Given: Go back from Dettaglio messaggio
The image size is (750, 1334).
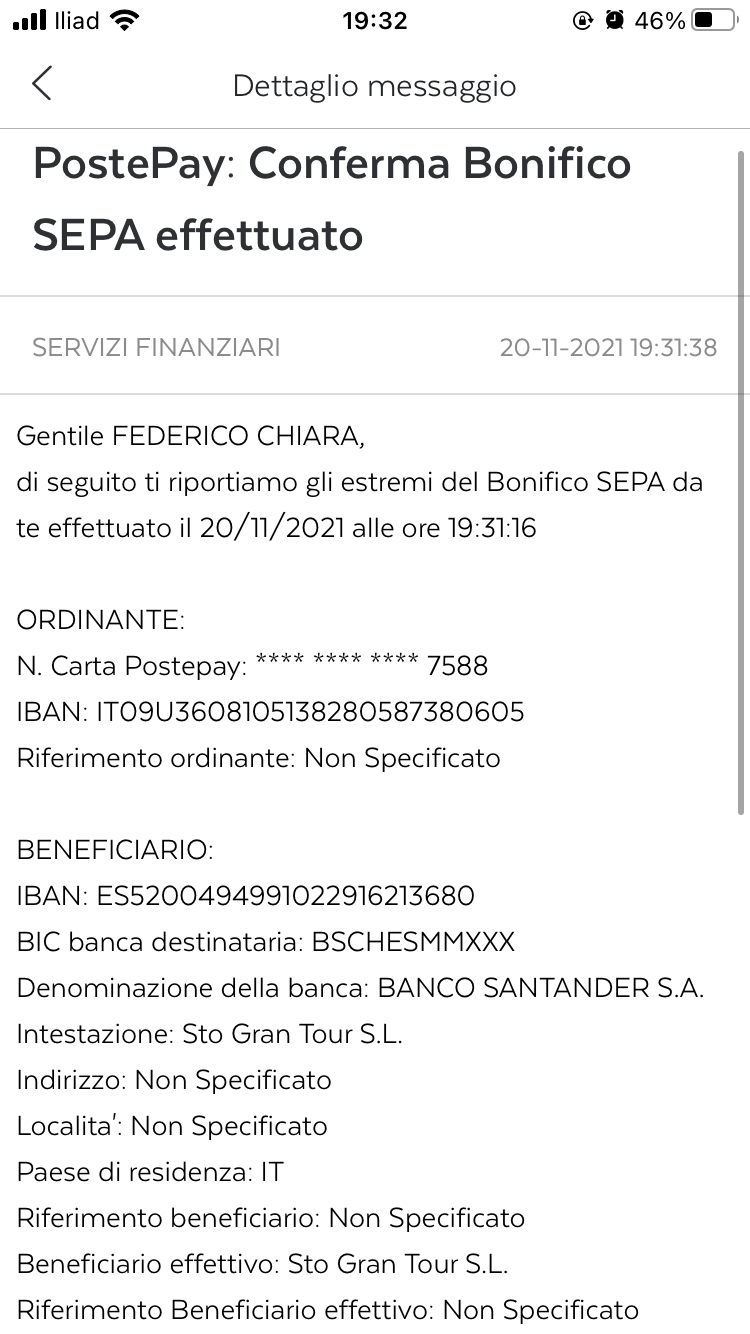Looking at the screenshot, I should pos(41,84).
